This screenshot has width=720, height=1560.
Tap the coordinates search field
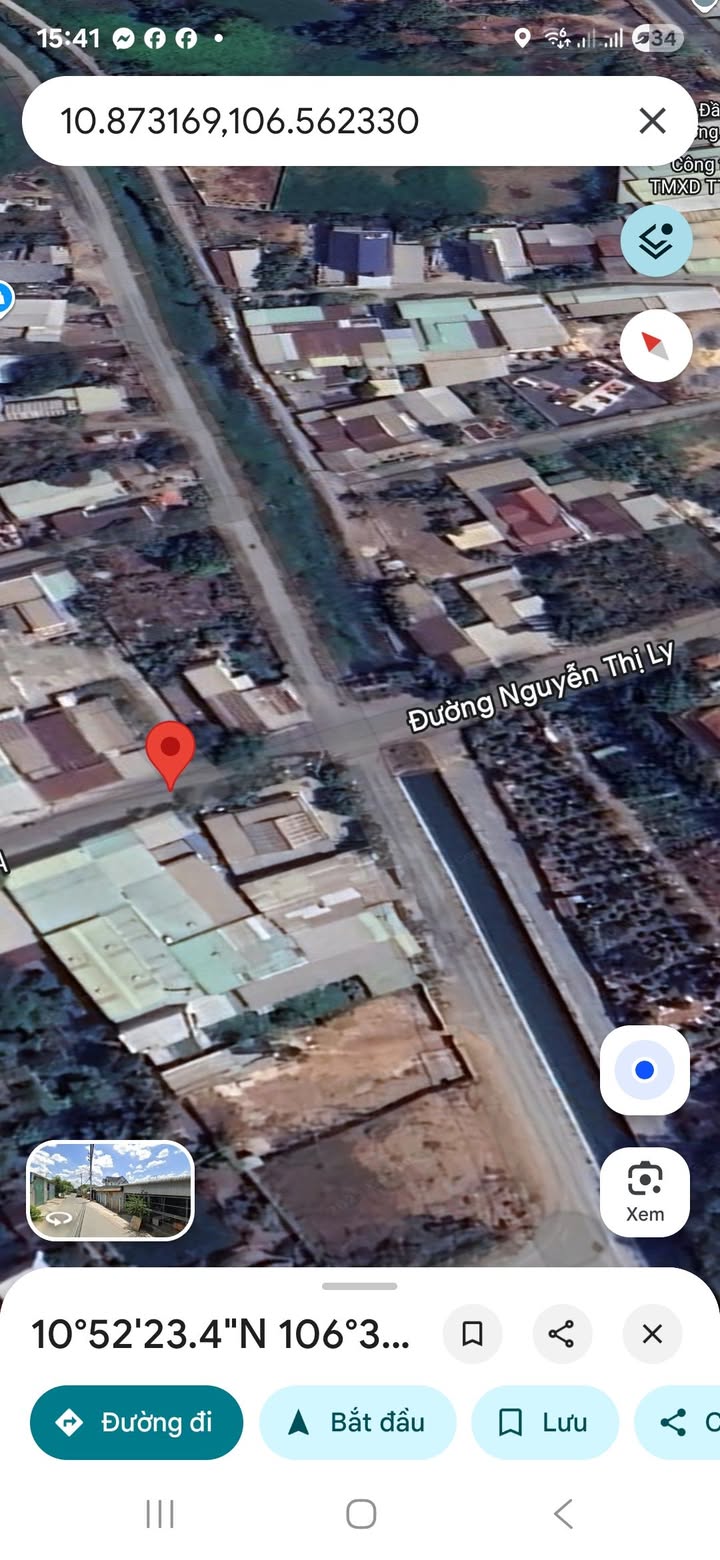pos(330,122)
